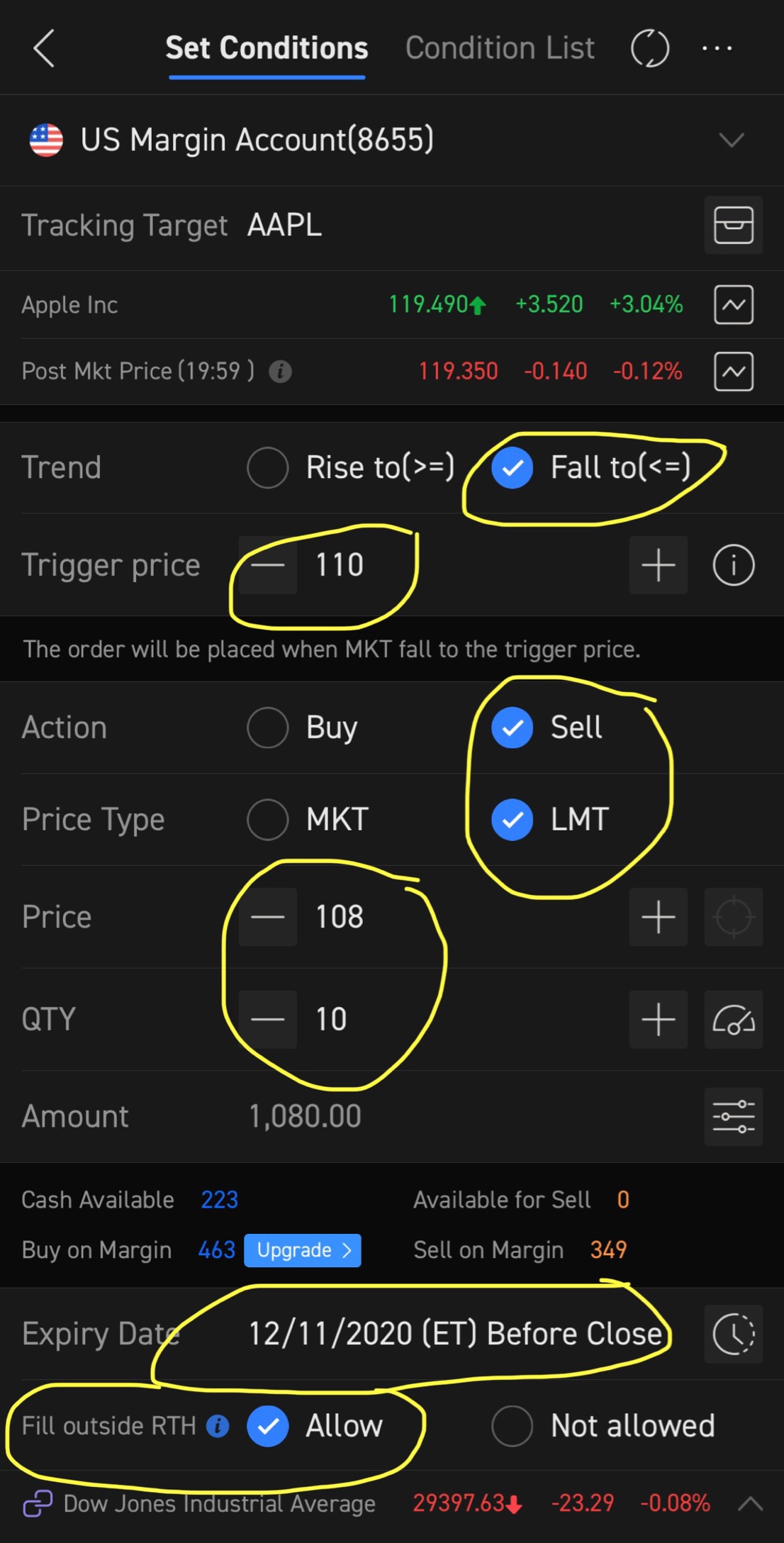The image size is (784, 1543).
Task: Go back with the top-left arrow
Action: [44, 48]
